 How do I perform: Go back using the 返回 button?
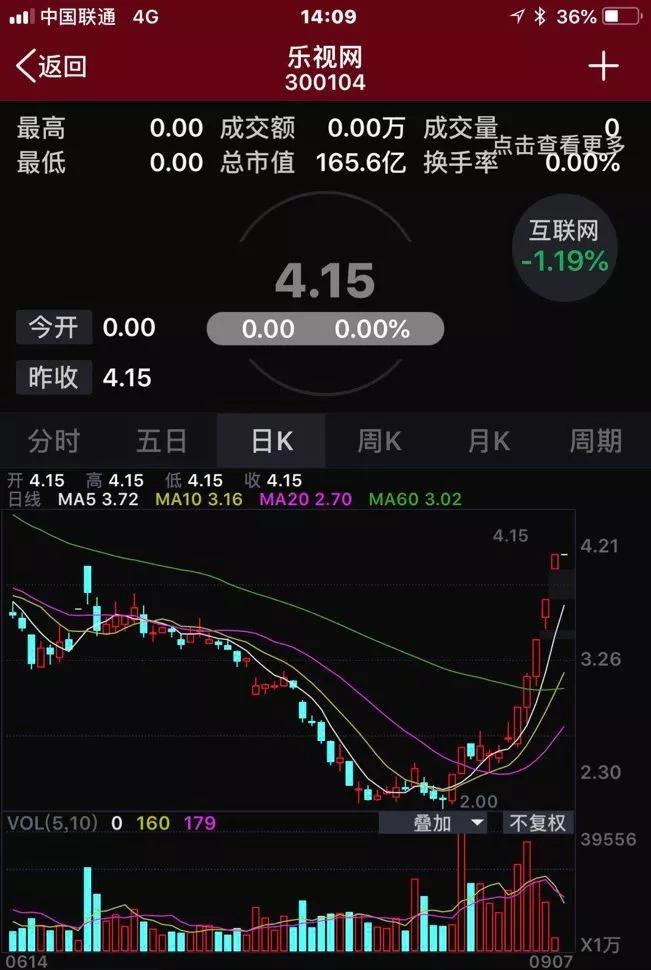tap(52, 67)
